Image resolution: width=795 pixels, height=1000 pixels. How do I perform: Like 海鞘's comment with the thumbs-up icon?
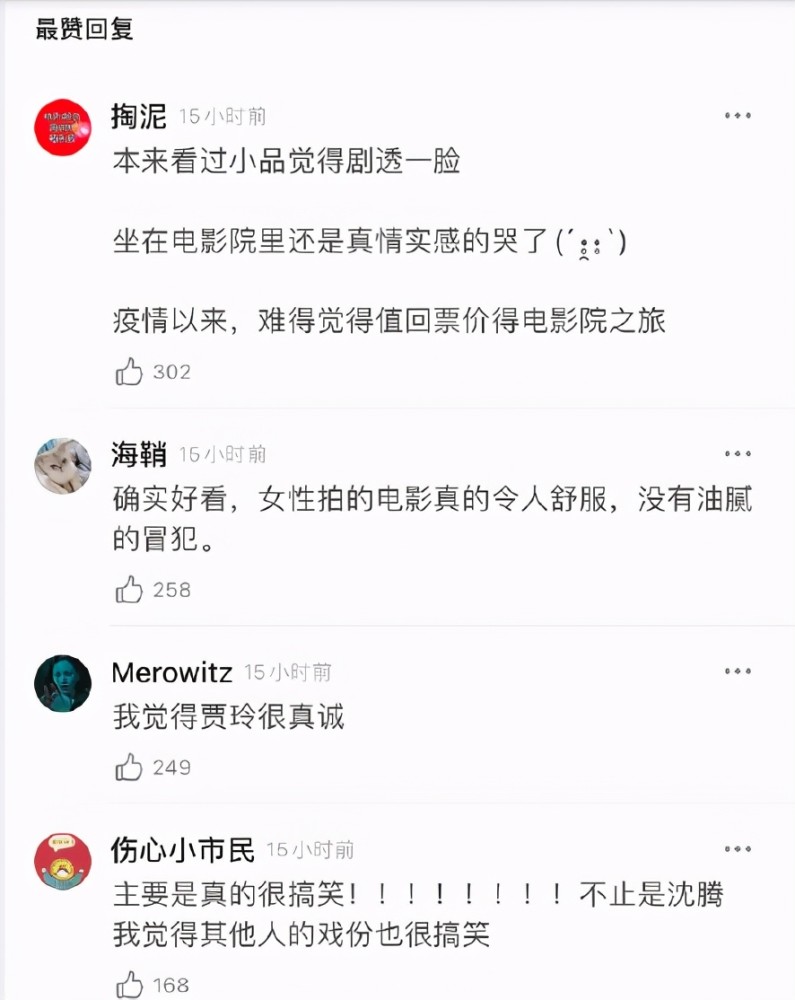128,589
